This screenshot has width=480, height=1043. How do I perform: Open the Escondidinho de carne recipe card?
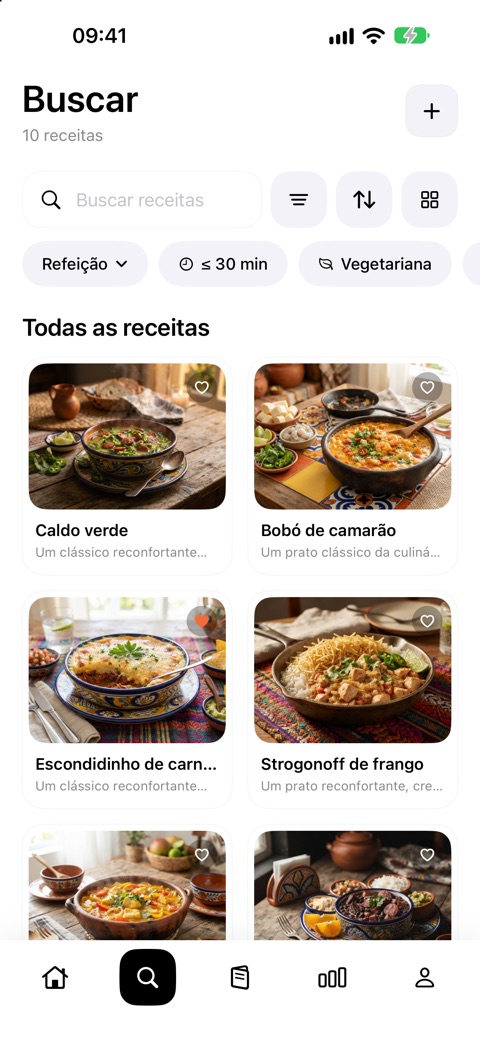pyautogui.click(x=127, y=700)
